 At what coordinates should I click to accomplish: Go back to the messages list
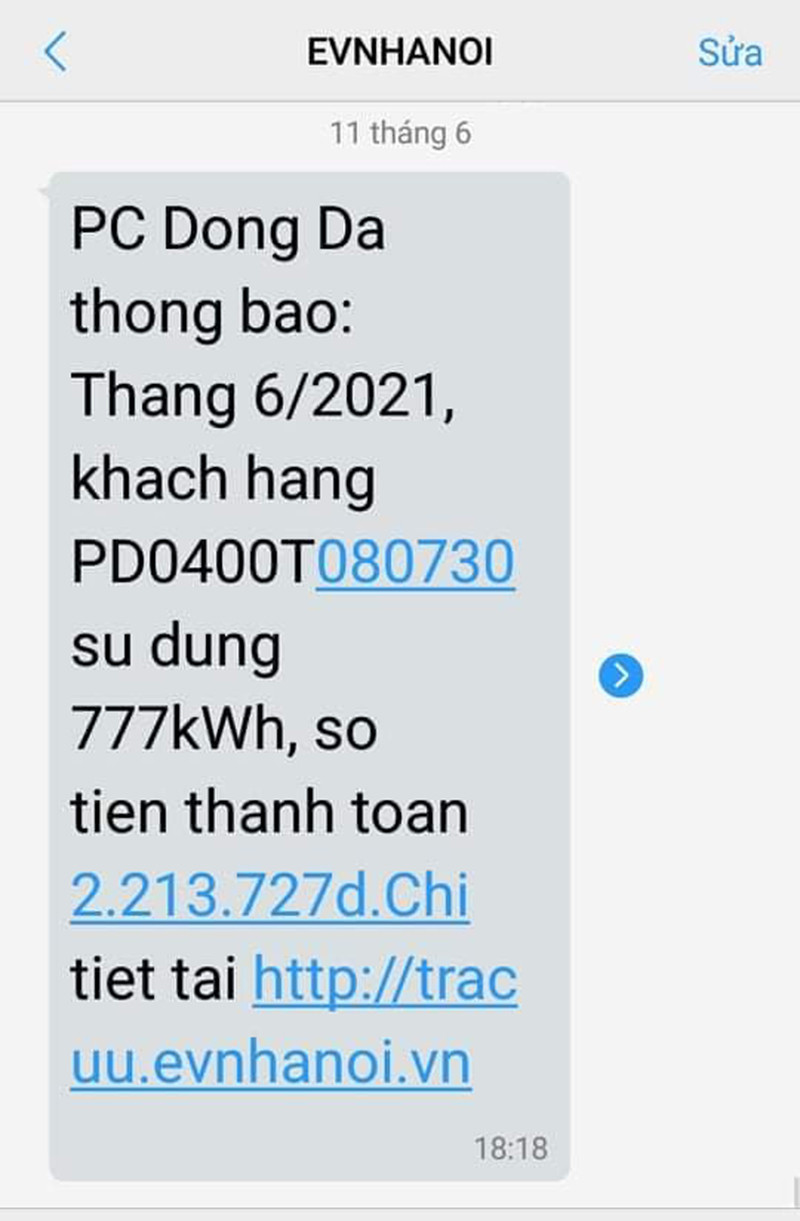[55, 51]
